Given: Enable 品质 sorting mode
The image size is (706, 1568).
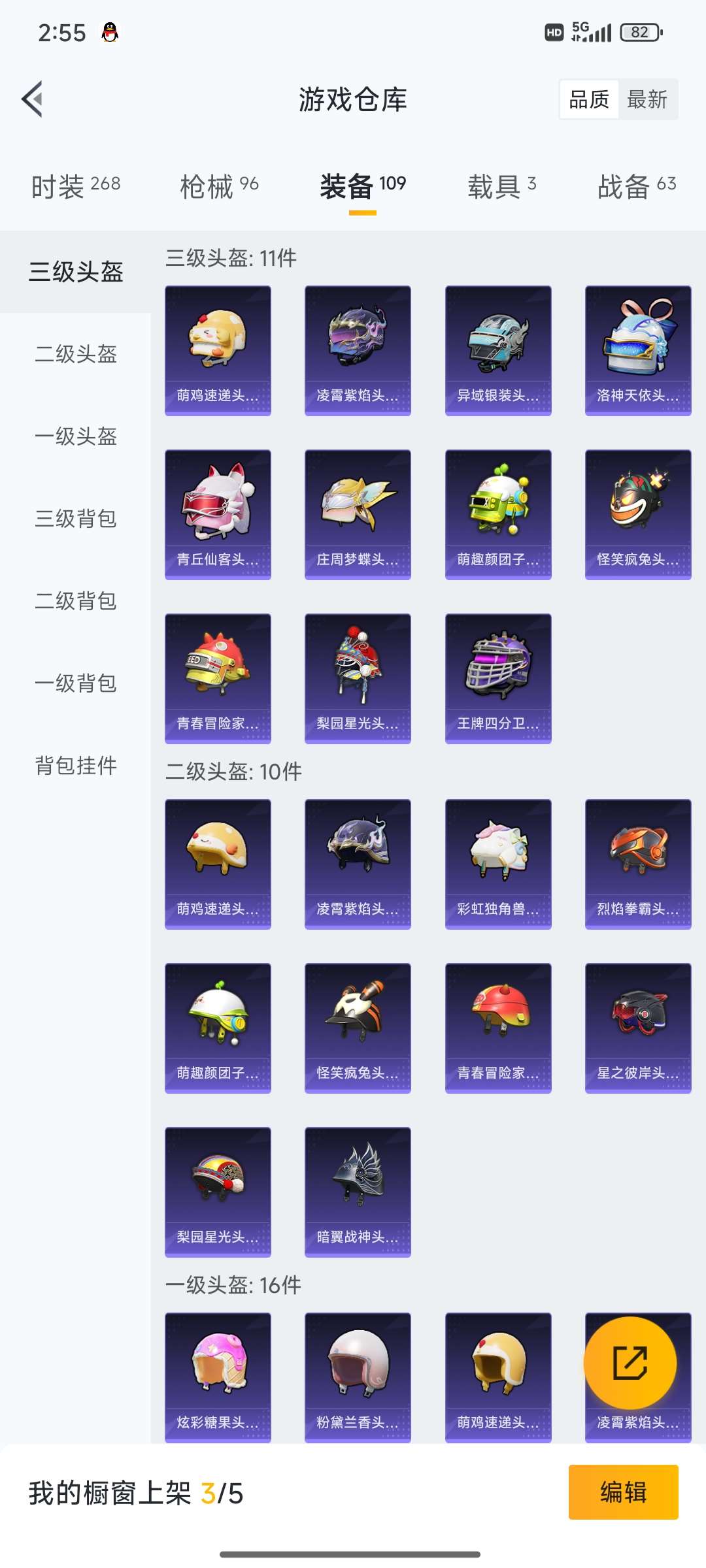Looking at the screenshot, I should point(589,99).
